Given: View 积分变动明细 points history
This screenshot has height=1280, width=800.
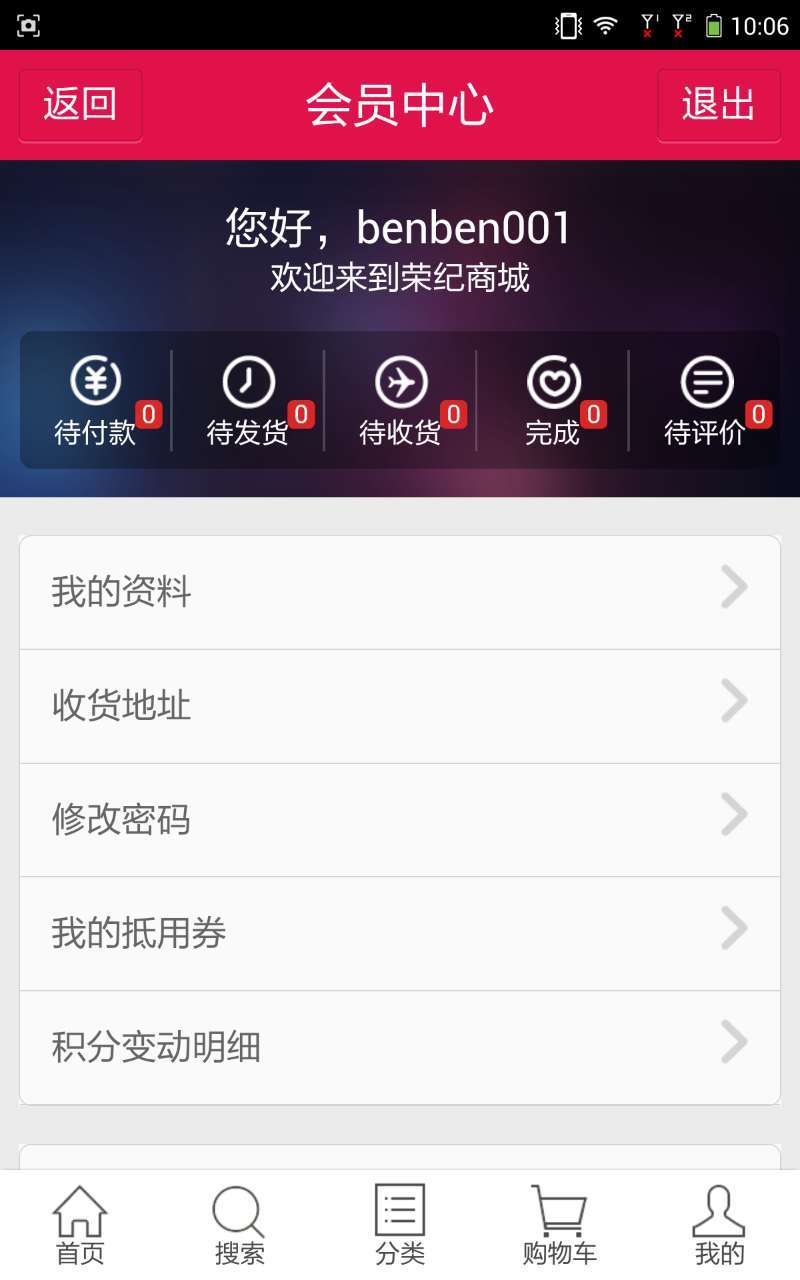Looking at the screenshot, I should click(400, 1047).
